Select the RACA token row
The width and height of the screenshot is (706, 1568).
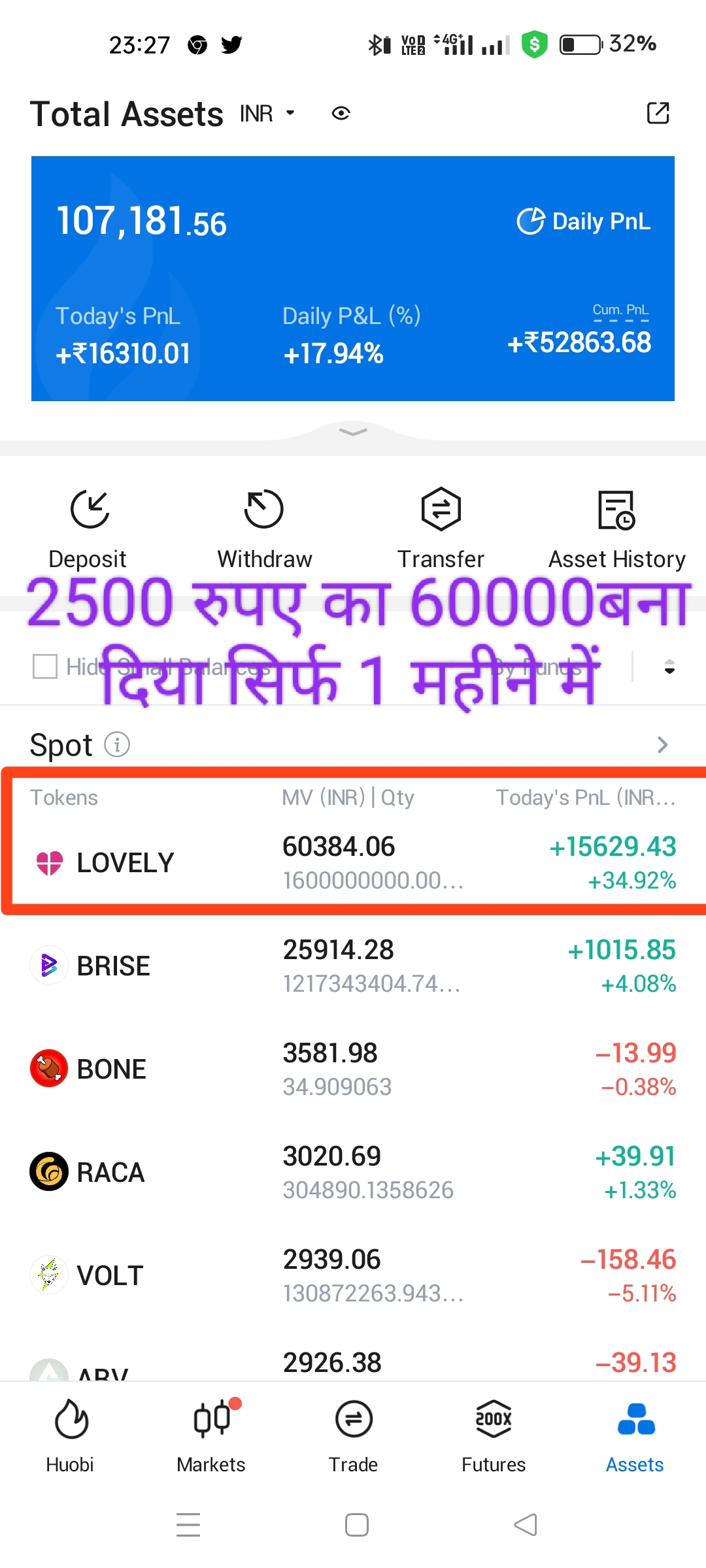tap(353, 1172)
